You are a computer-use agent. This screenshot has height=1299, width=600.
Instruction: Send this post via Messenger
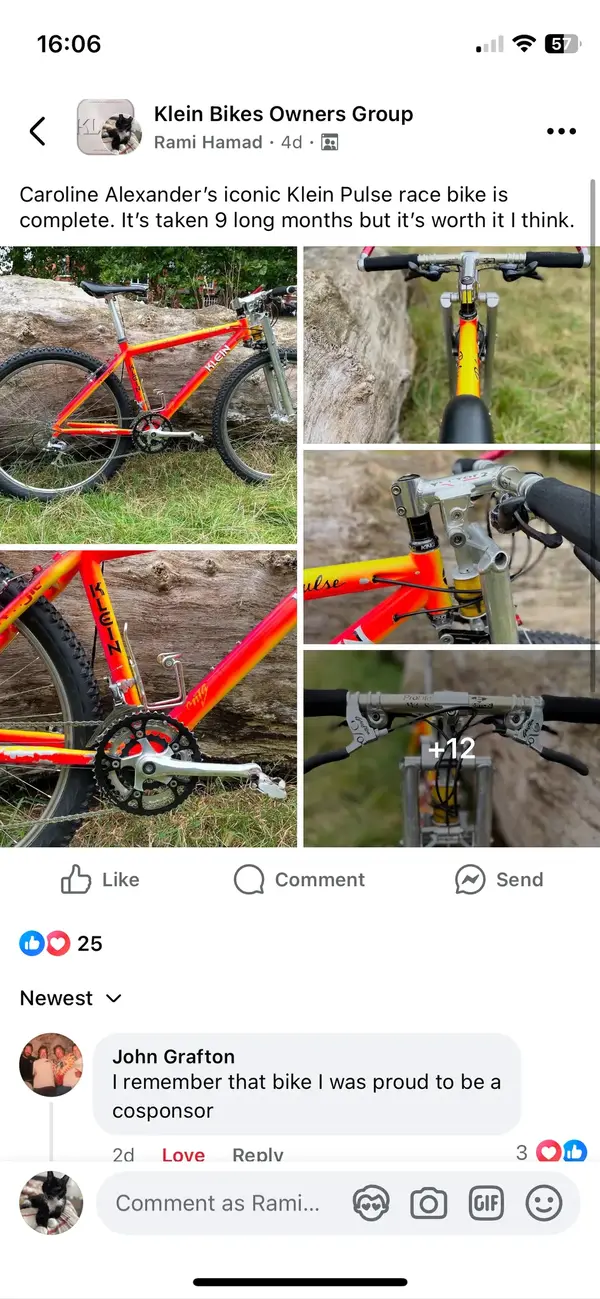pyautogui.click(x=499, y=880)
